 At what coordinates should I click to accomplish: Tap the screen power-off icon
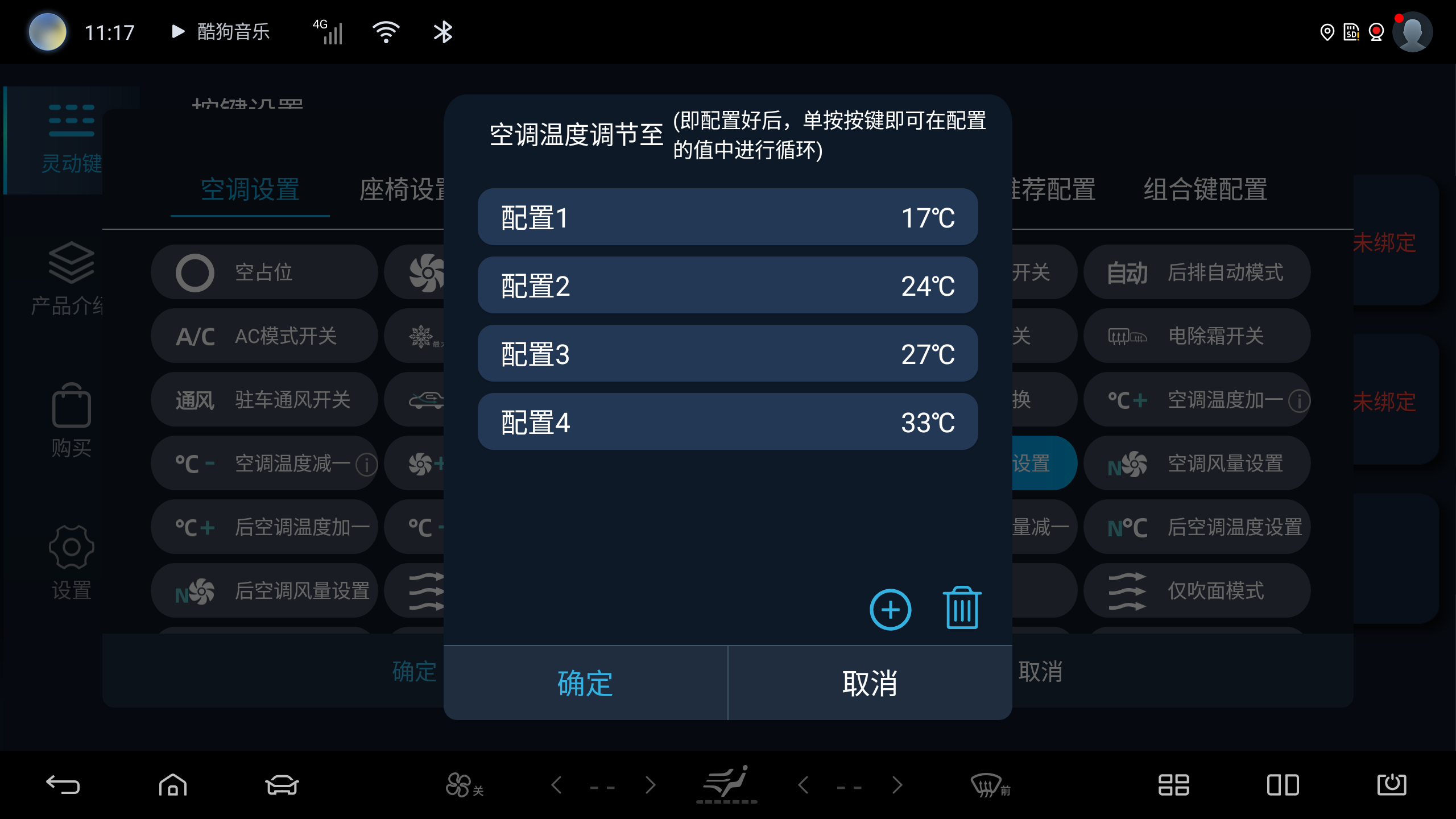tap(1391, 785)
